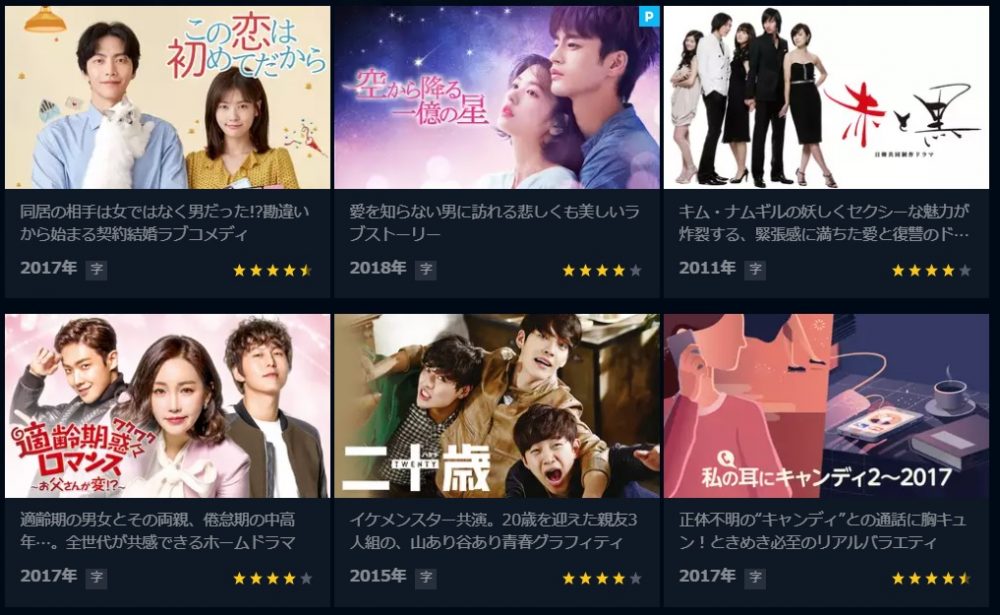Open 適齢期惑々ロマンス home drama
Viewport: 1000px width, 615px height.
click(x=167, y=406)
